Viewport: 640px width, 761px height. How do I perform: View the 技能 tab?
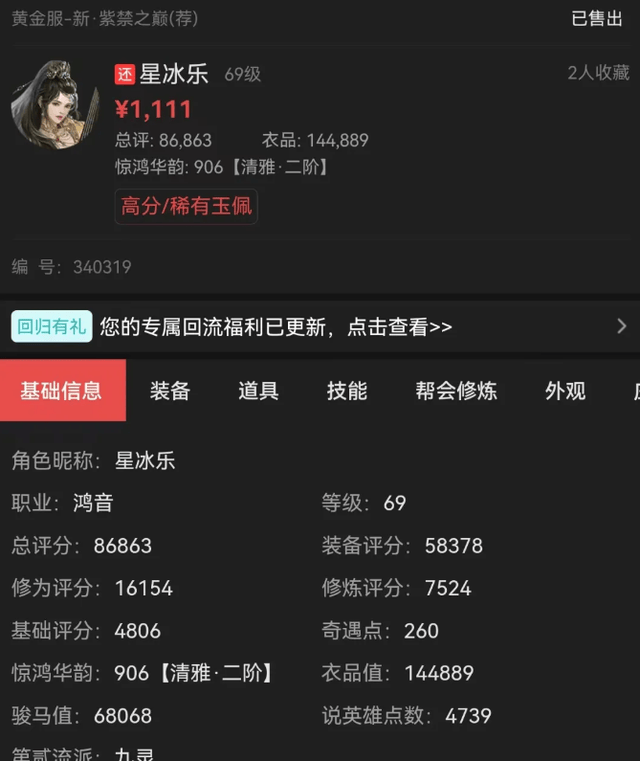coord(347,391)
